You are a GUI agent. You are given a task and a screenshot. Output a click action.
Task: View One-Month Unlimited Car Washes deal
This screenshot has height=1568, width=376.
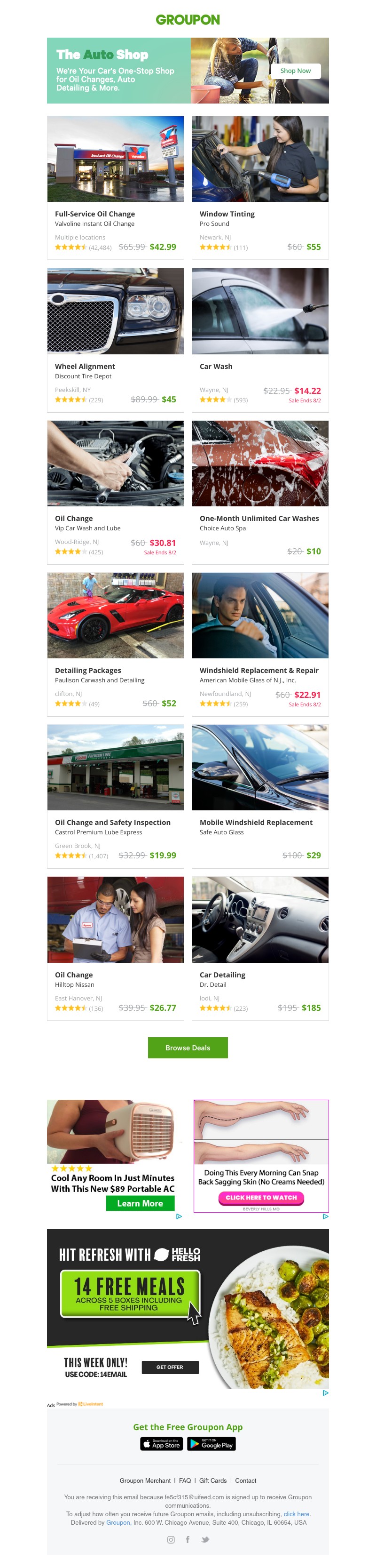point(258,518)
